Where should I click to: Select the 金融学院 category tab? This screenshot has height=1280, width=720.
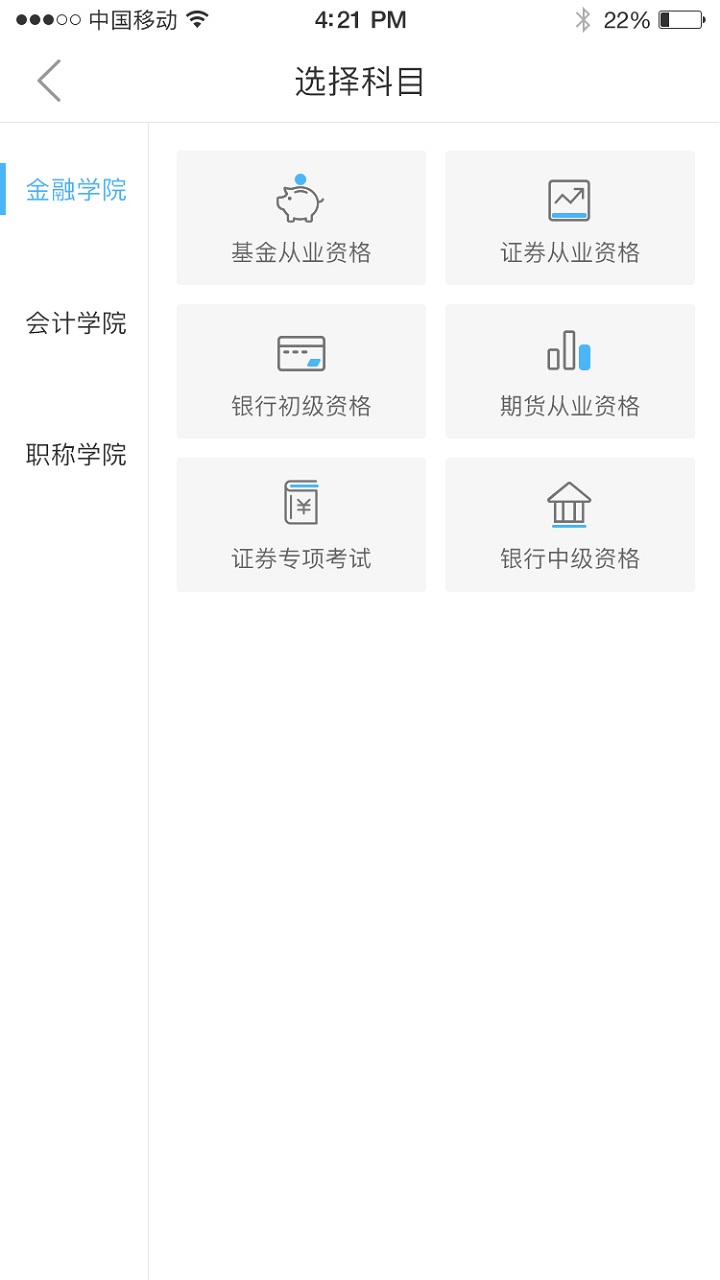[76, 190]
